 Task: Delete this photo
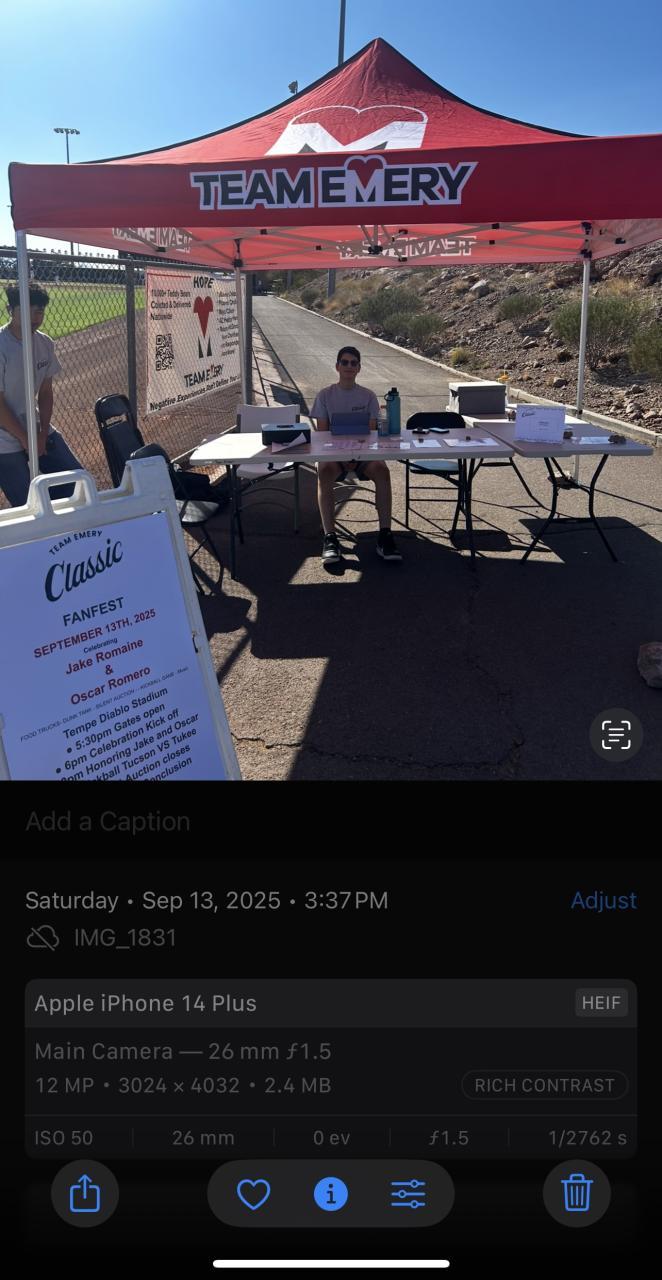pyautogui.click(x=577, y=1193)
